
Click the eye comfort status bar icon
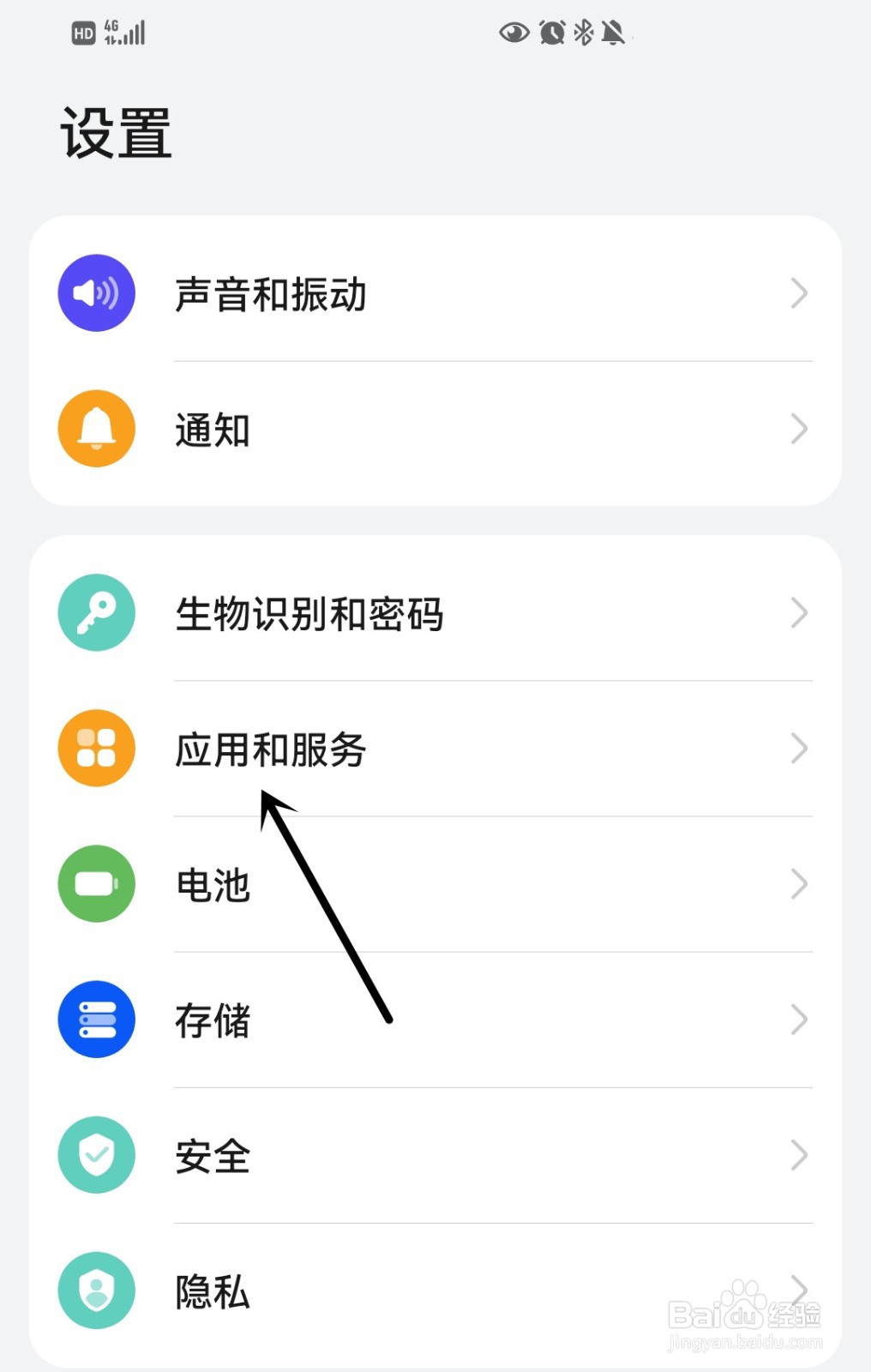click(513, 34)
